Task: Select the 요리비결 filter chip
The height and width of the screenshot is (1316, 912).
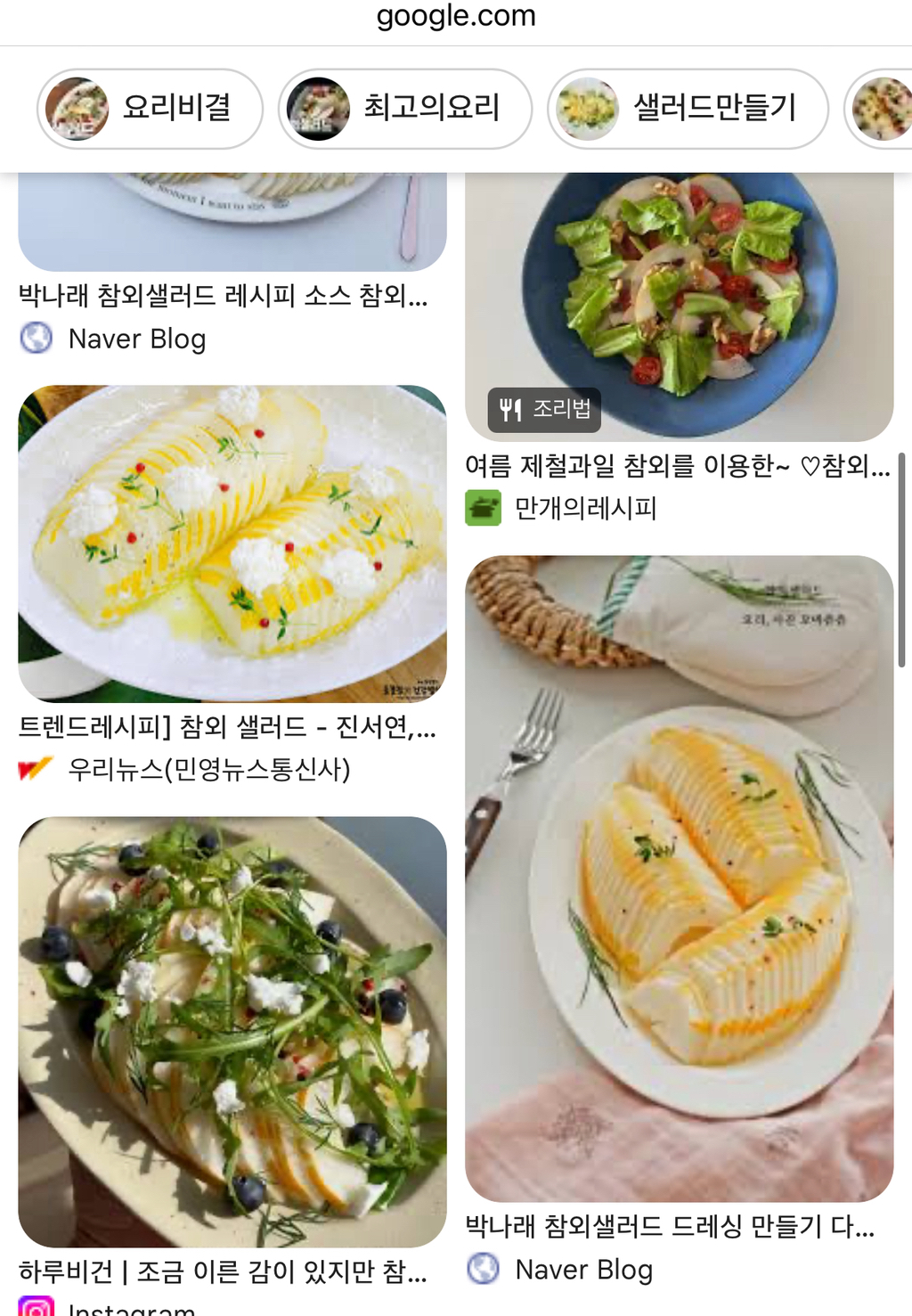Action: (x=150, y=109)
